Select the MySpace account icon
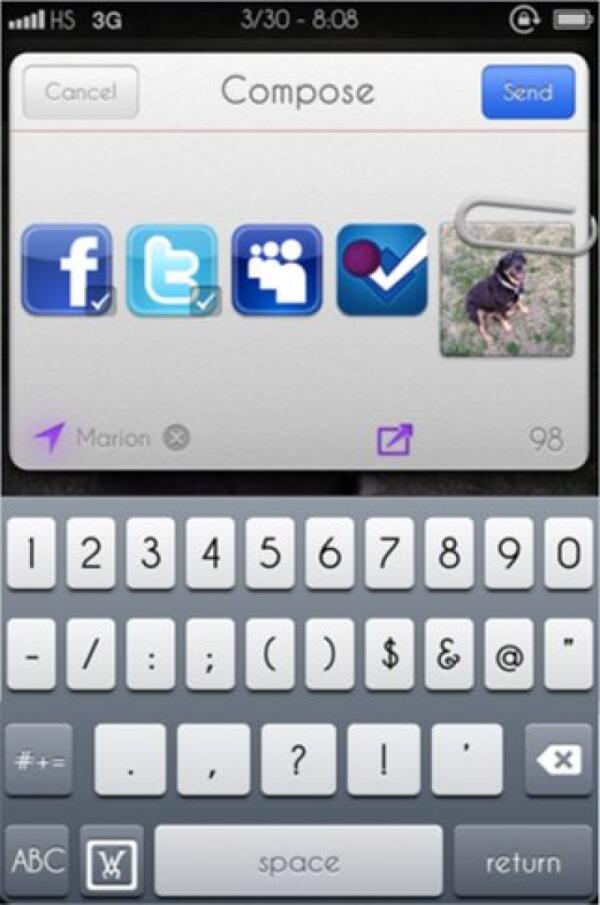600x905 pixels. (x=277, y=270)
